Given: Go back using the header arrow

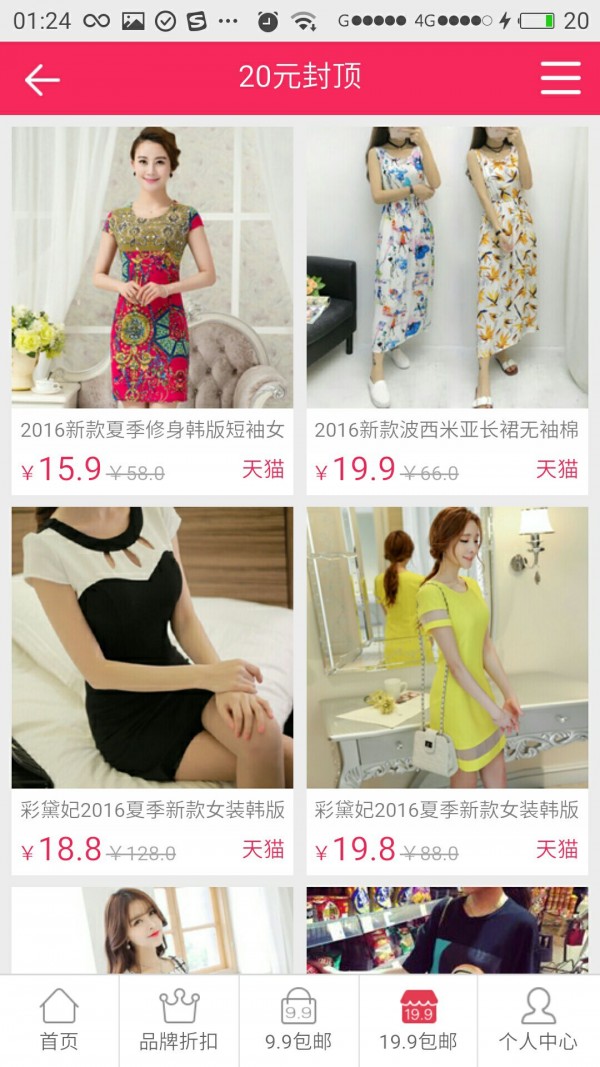Looking at the screenshot, I should point(42,79).
